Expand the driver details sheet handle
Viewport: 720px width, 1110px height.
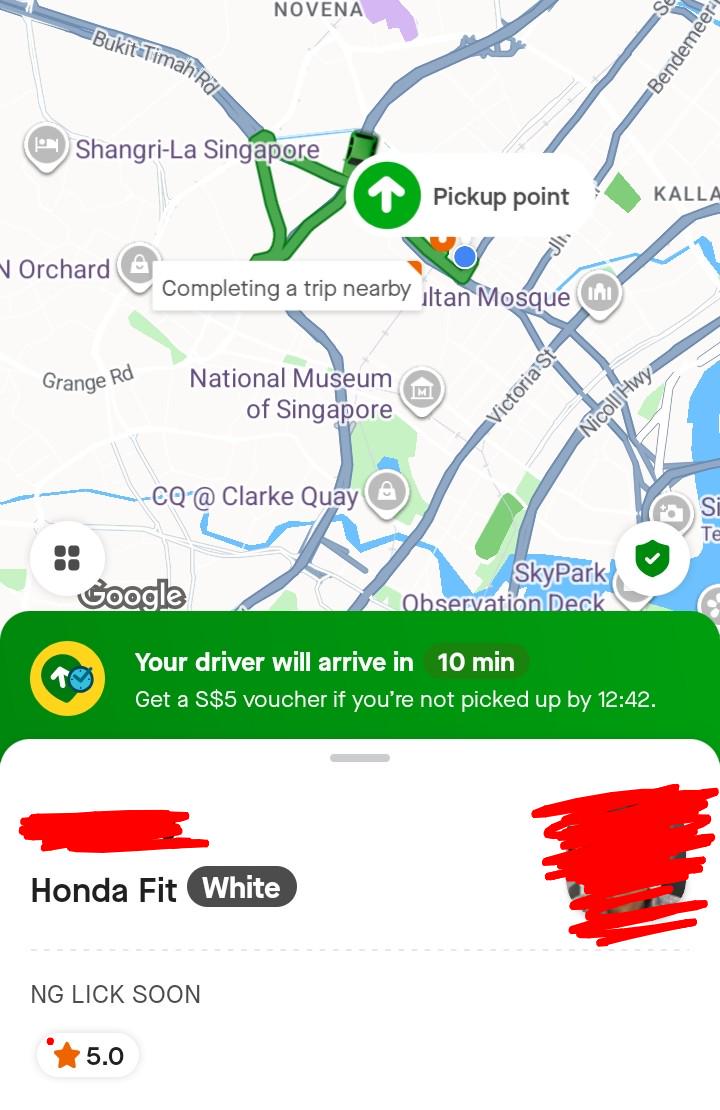[x=360, y=758]
